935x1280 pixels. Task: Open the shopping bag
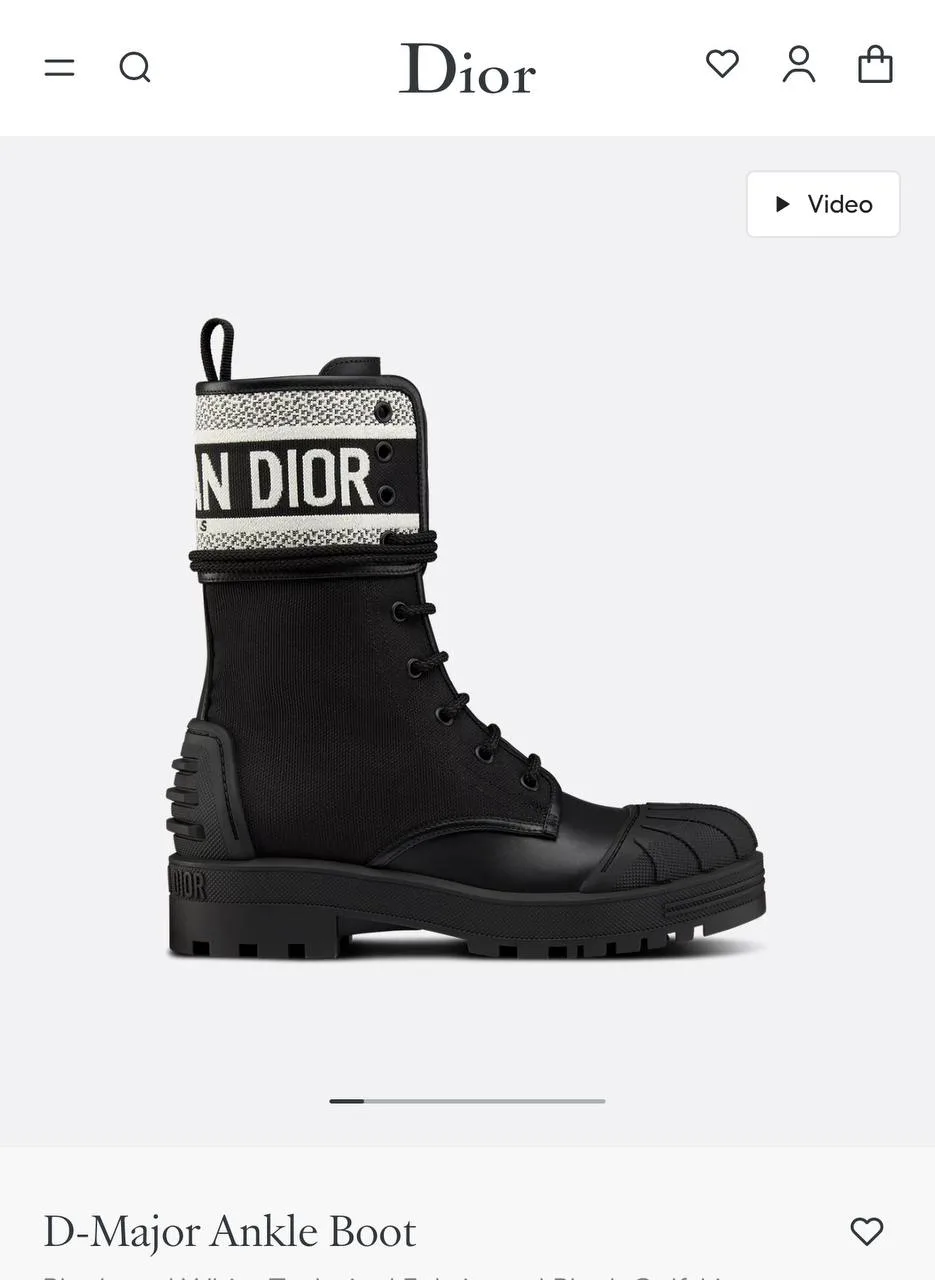pyautogui.click(x=875, y=65)
